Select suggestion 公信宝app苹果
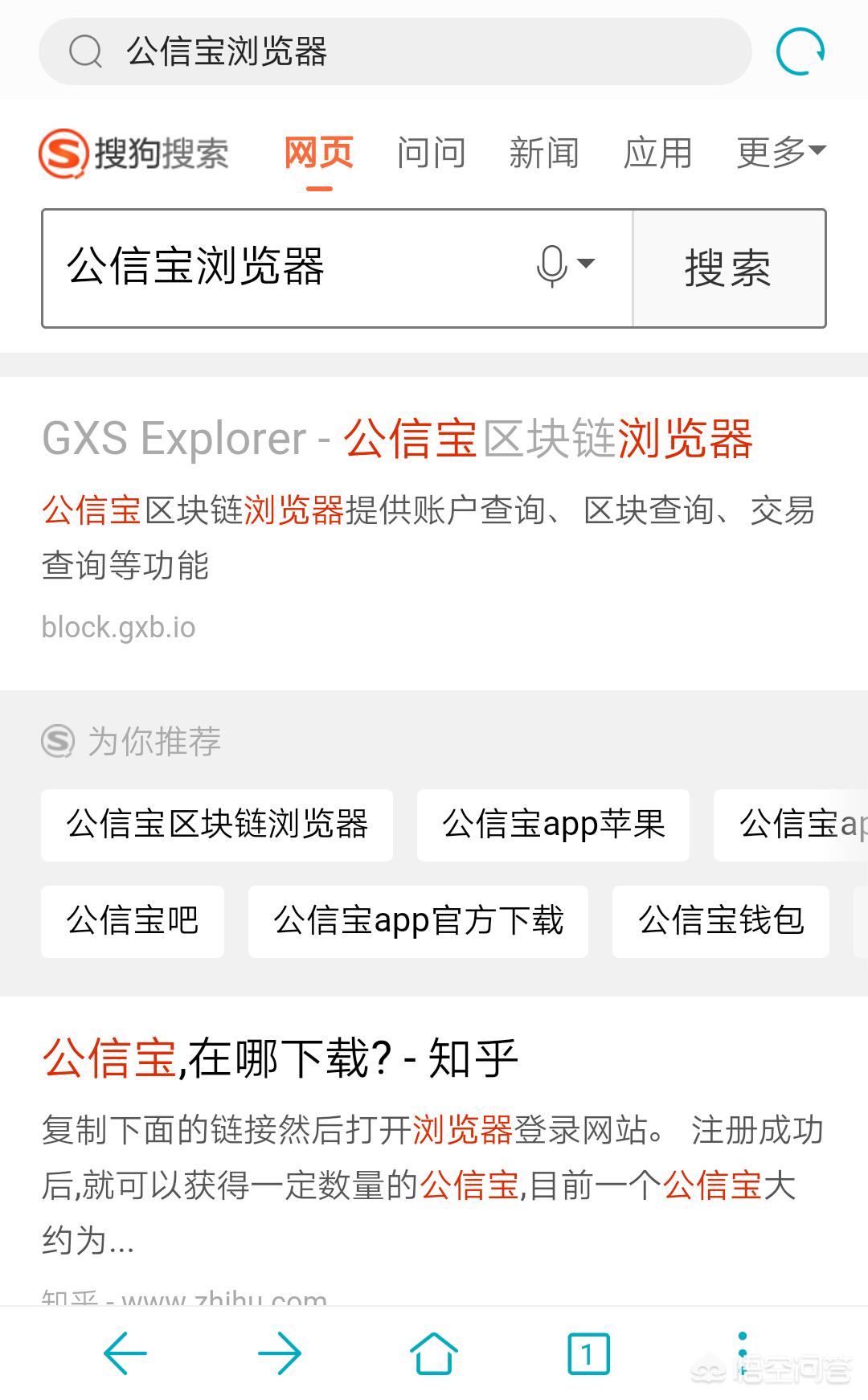This screenshot has height=1400, width=868. [553, 825]
